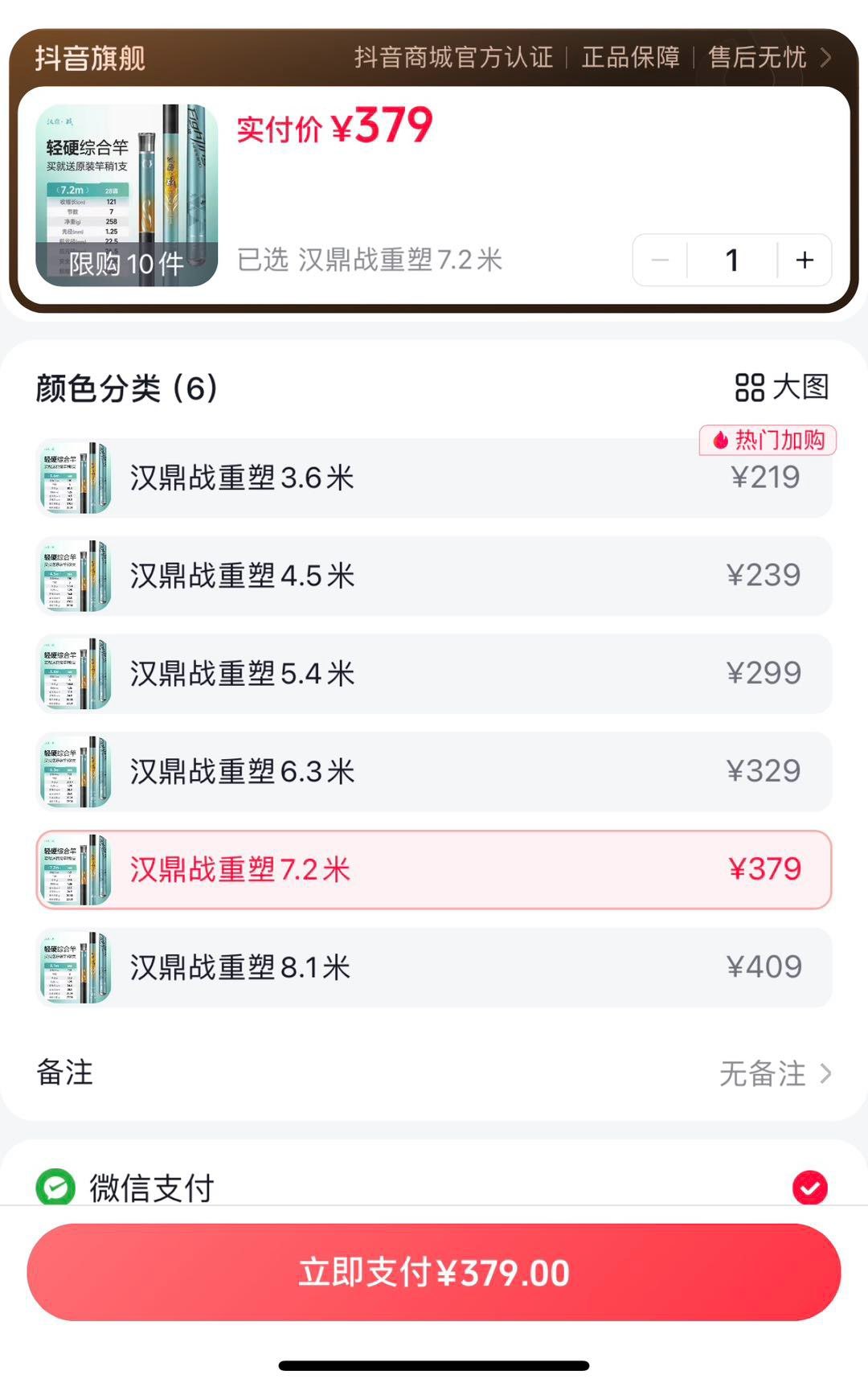
Task: Select 汉鼎战重塑4.5米 option
Action: [x=434, y=576]
